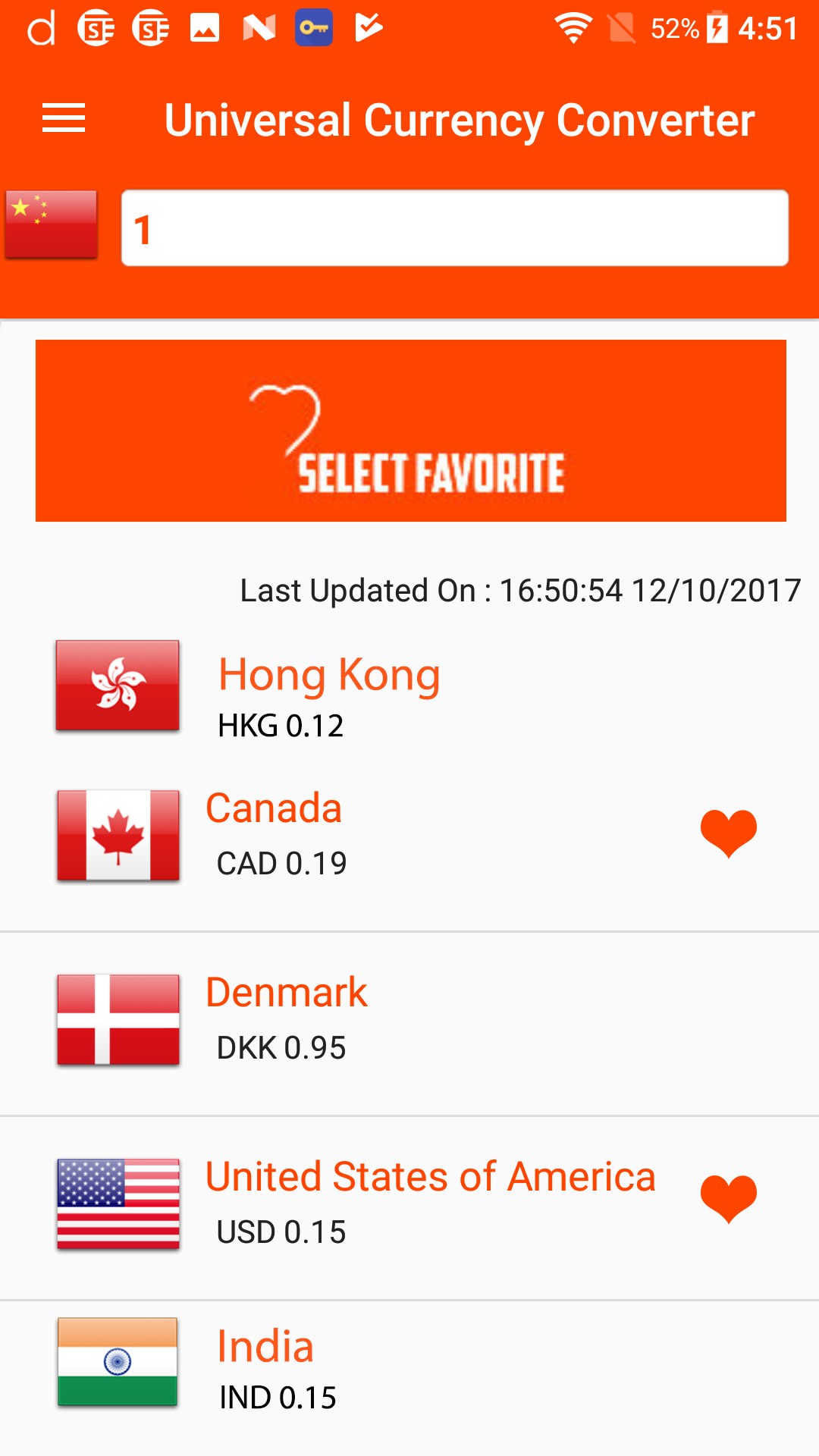Toggle the United States of America heart

click(x=728, y=1198)
